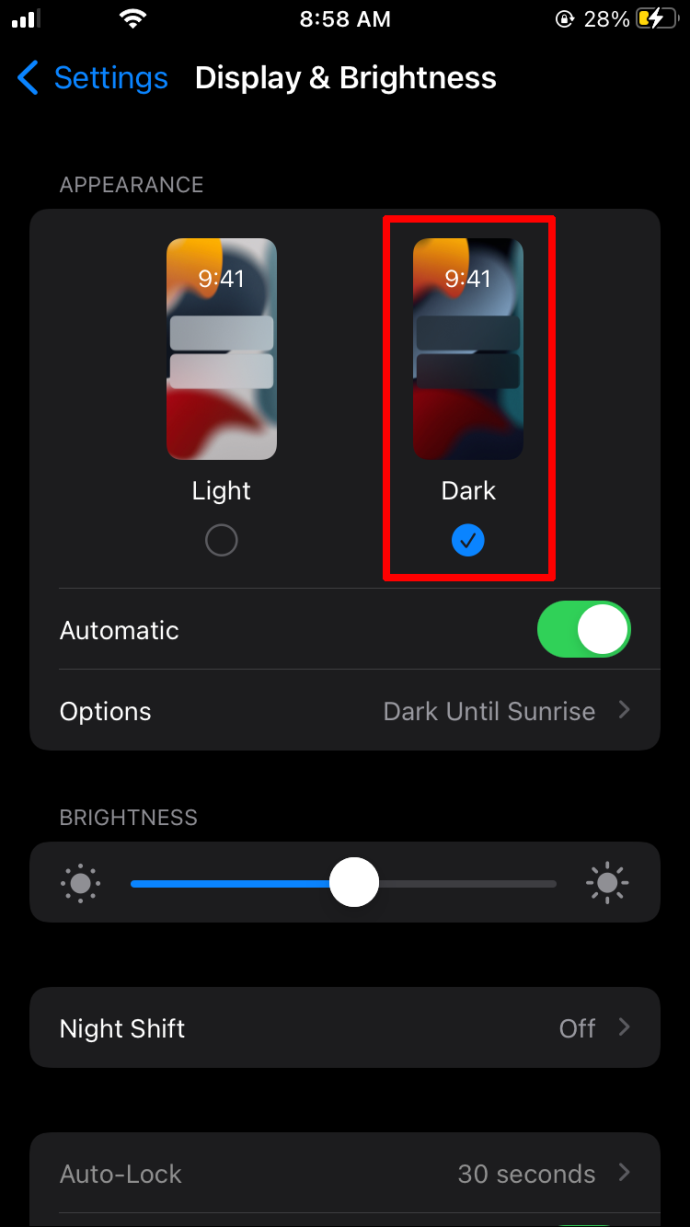Screen dimensions: 690x1227
Task: Tap the Dark mode preview thumbnail
Action: (x=468, y=349)
